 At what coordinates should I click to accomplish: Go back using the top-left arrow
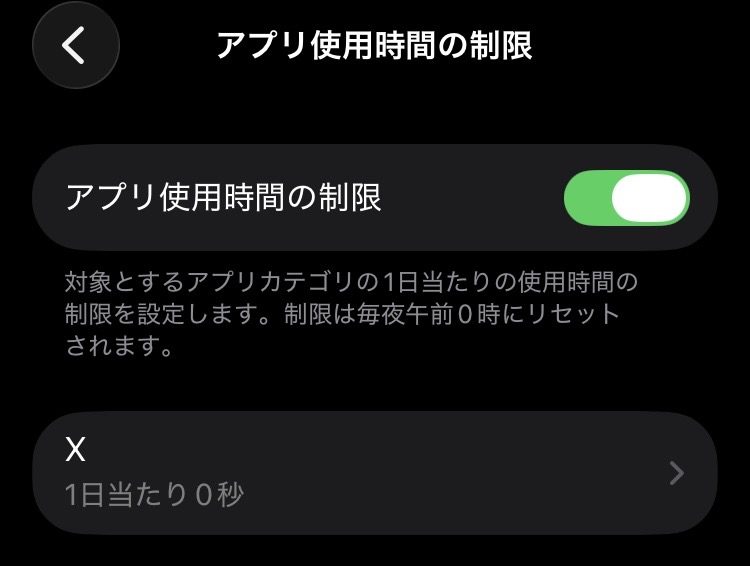[75, 46]
